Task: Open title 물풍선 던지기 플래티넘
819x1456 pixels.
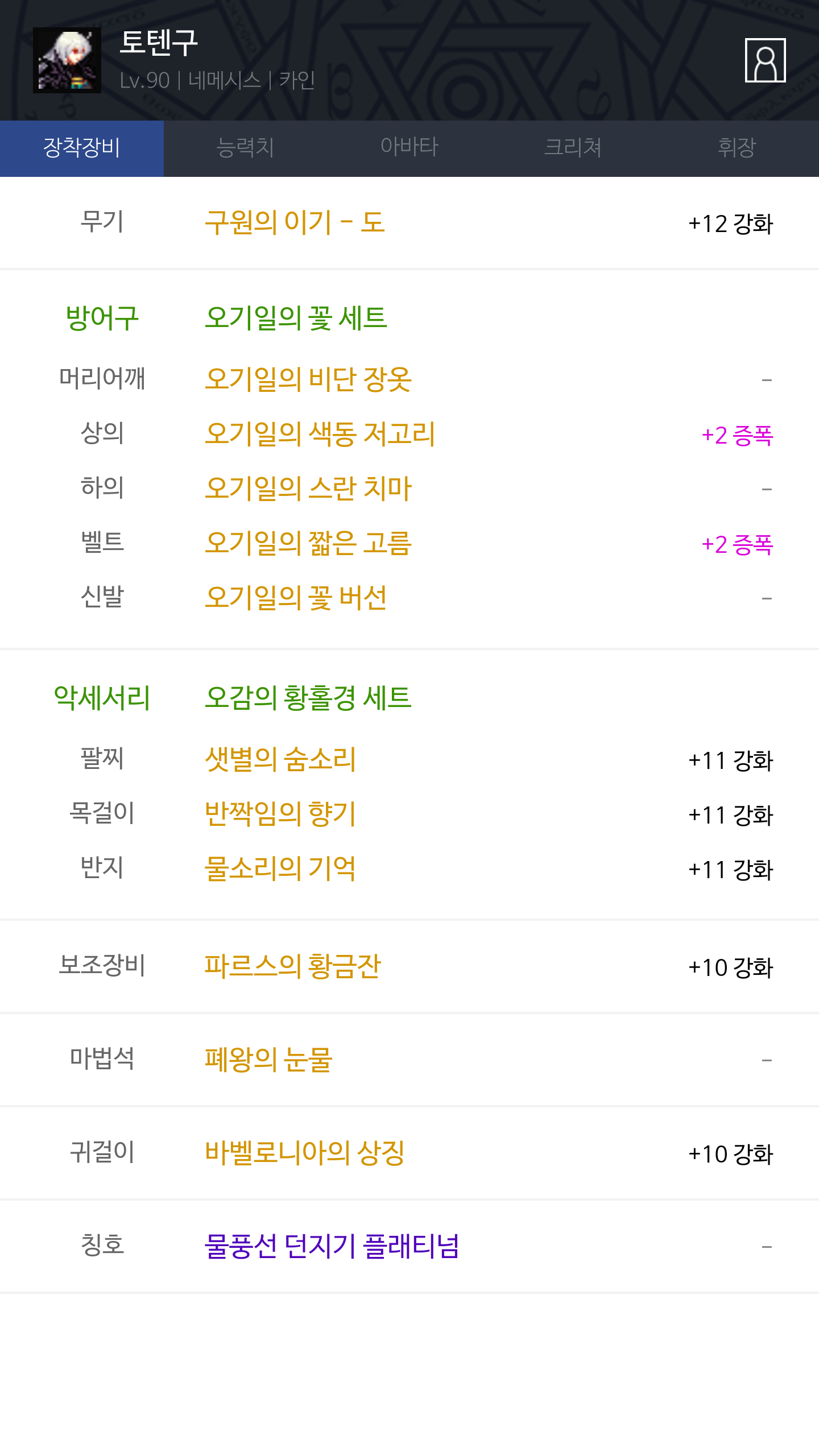Action: point(332,1246)
